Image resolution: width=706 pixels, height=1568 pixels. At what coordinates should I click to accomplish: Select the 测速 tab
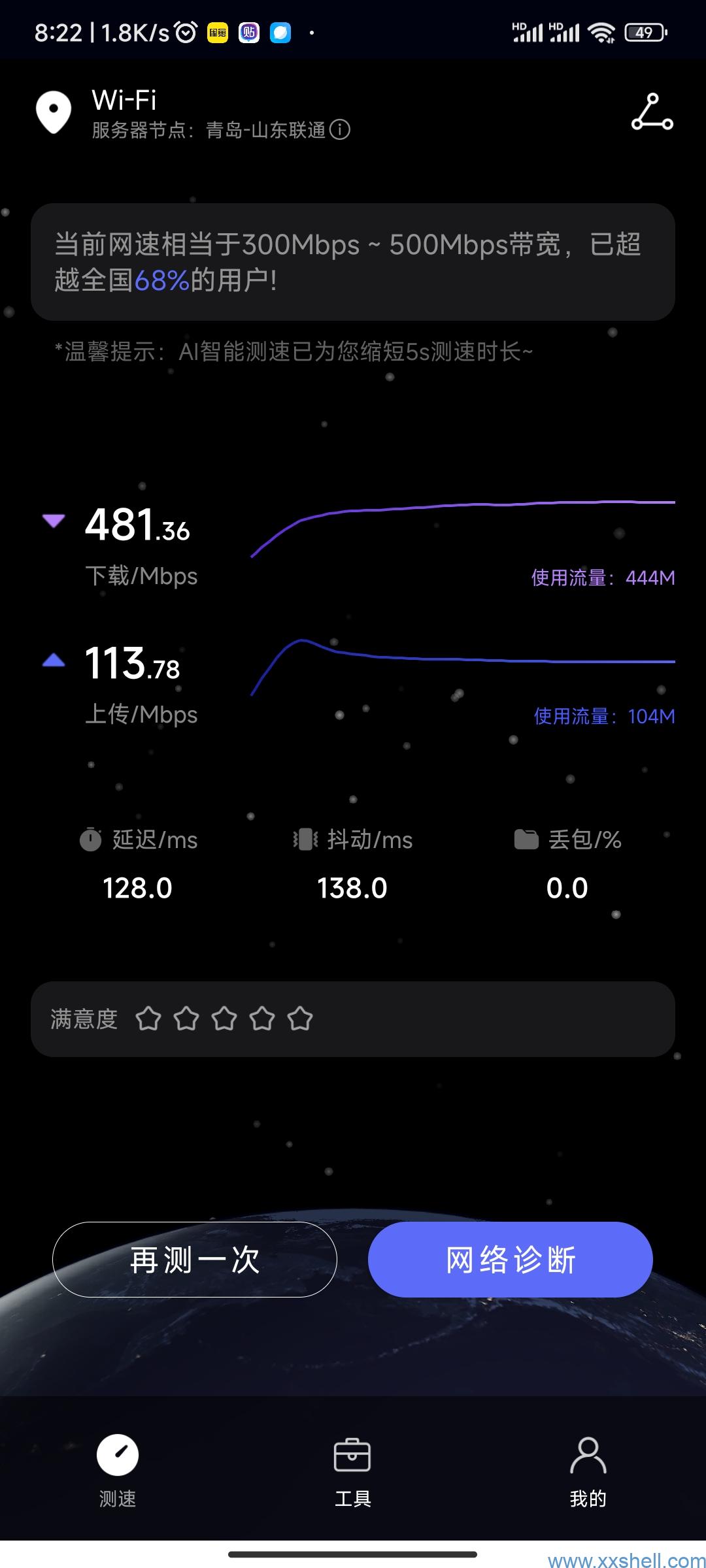coord(118,1469)
